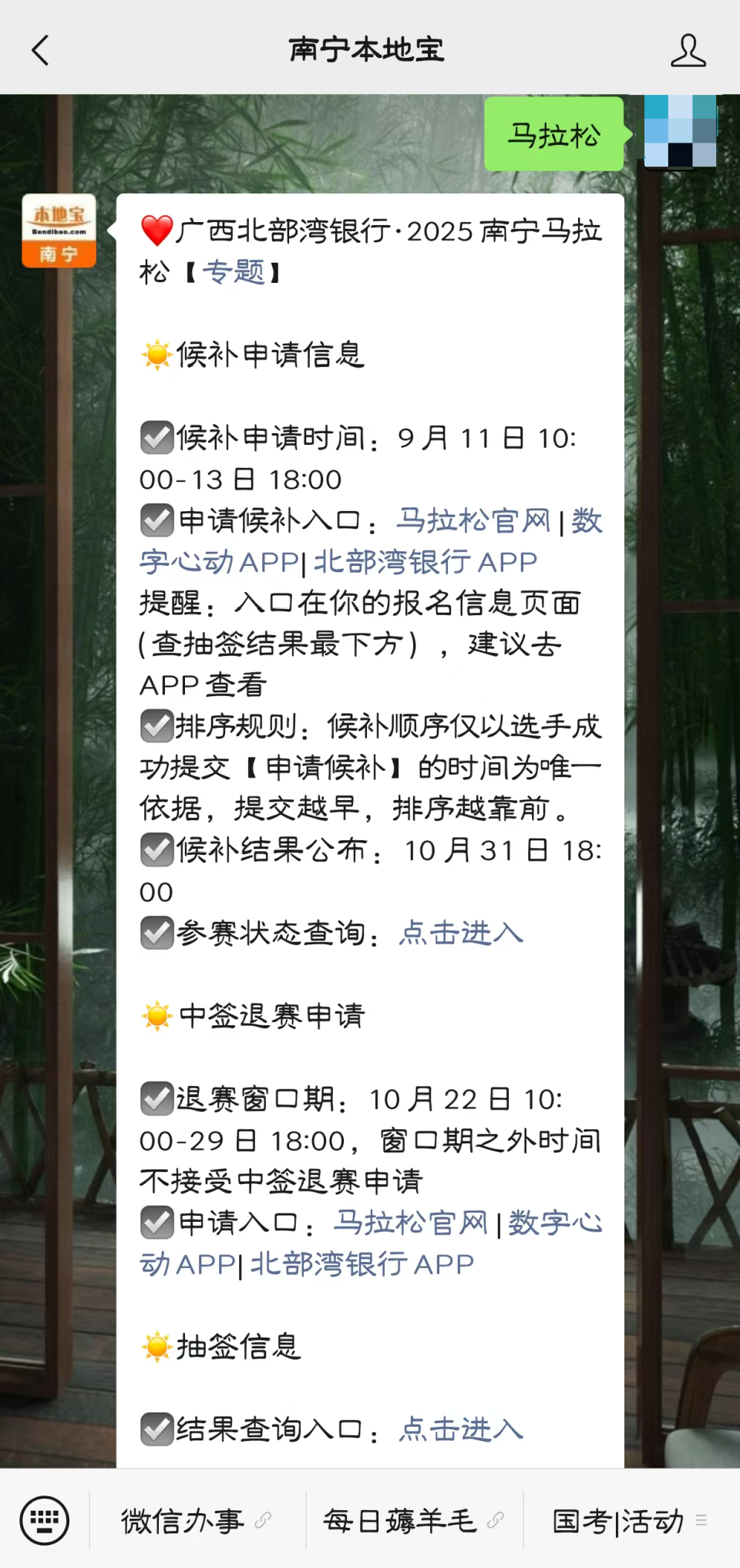
Task: Tap the sun emoji before 抽签信息
Action: (157, 1346)
